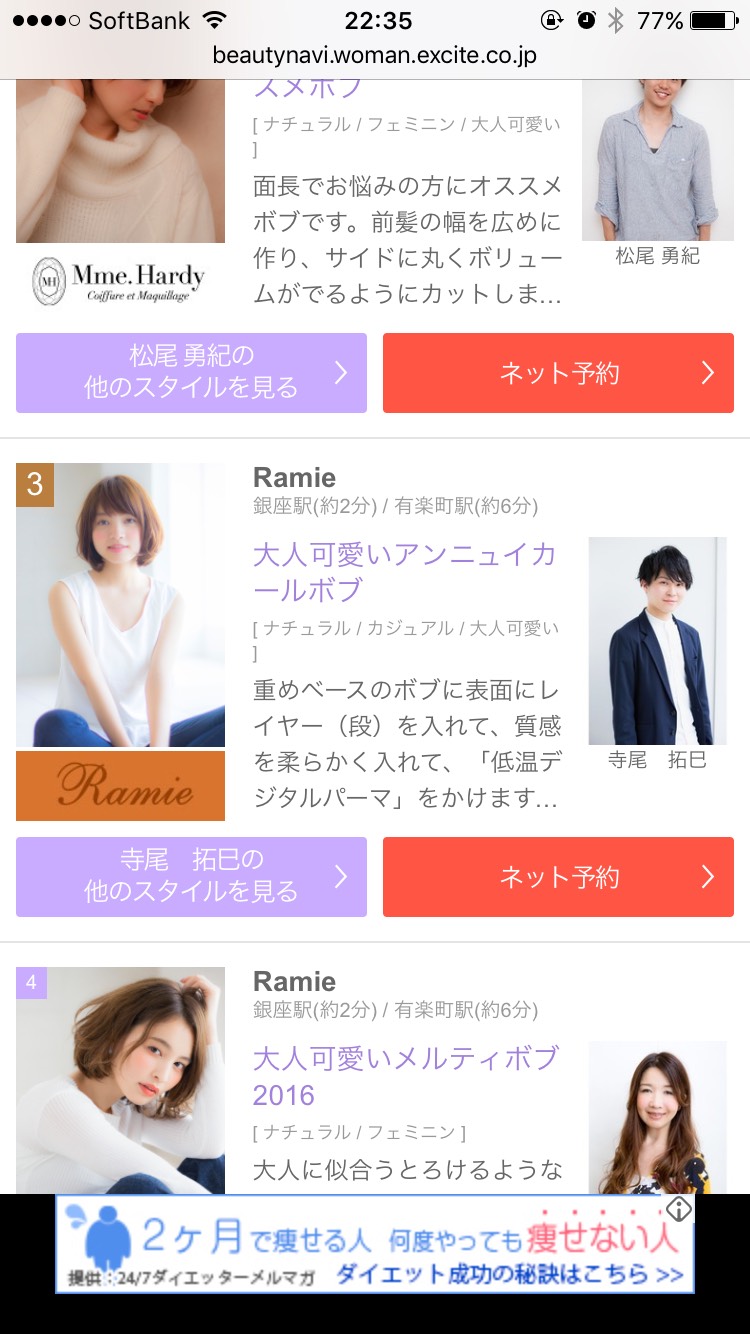View stylist 松尾 勇紀's profile photo
This screenshot has height=1334, width=750.
(x=657, y=160)
